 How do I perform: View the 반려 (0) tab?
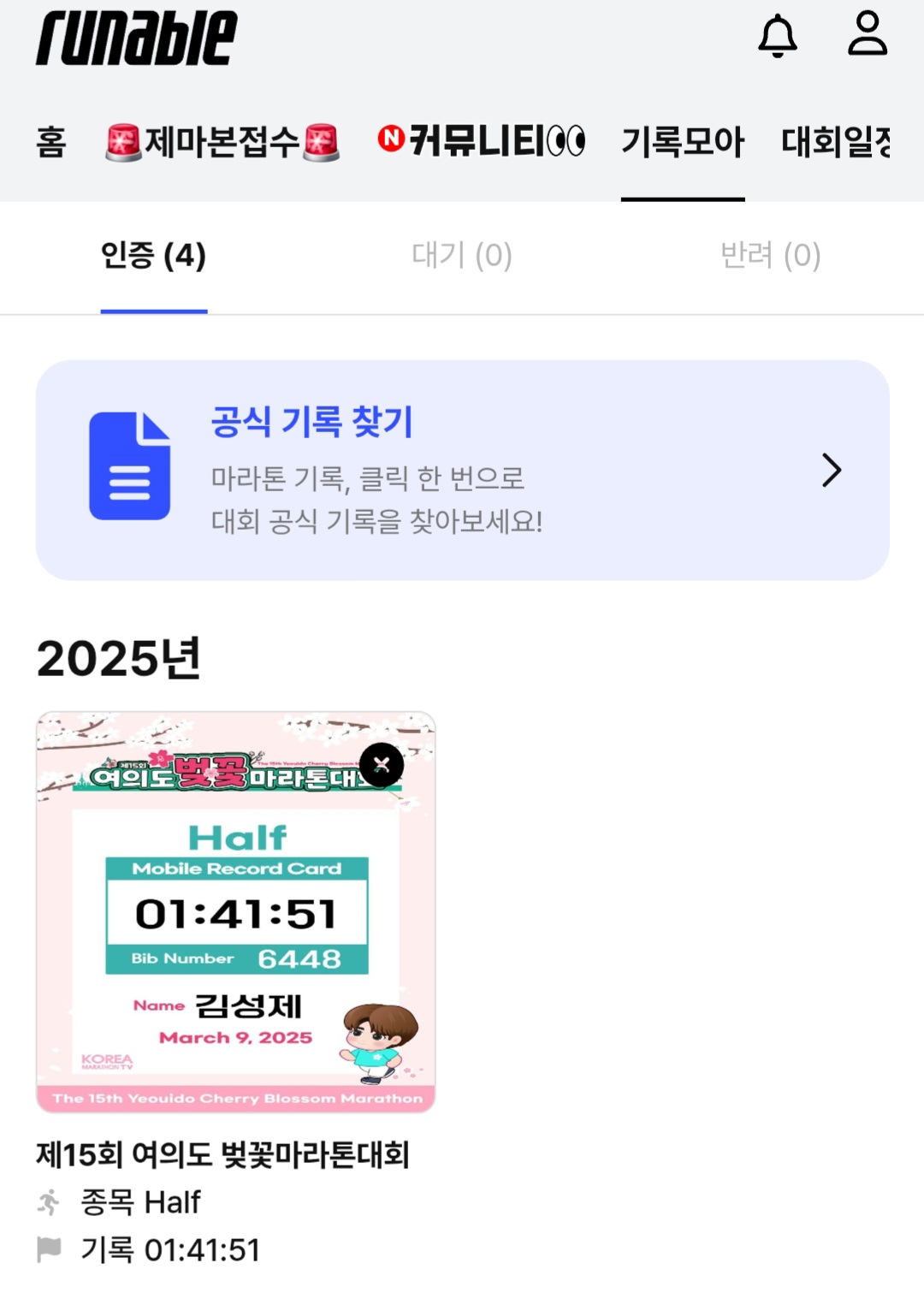point(770,256)
